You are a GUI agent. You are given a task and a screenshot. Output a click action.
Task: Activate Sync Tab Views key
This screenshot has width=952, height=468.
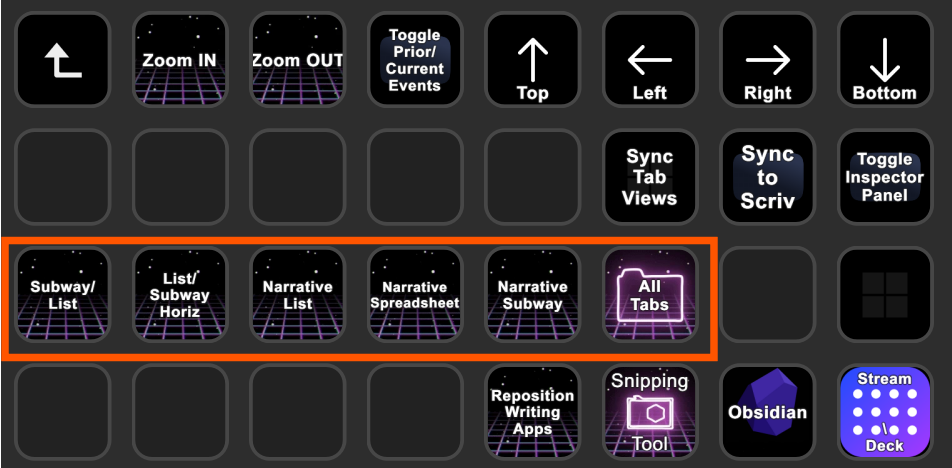tap(650, 177)
